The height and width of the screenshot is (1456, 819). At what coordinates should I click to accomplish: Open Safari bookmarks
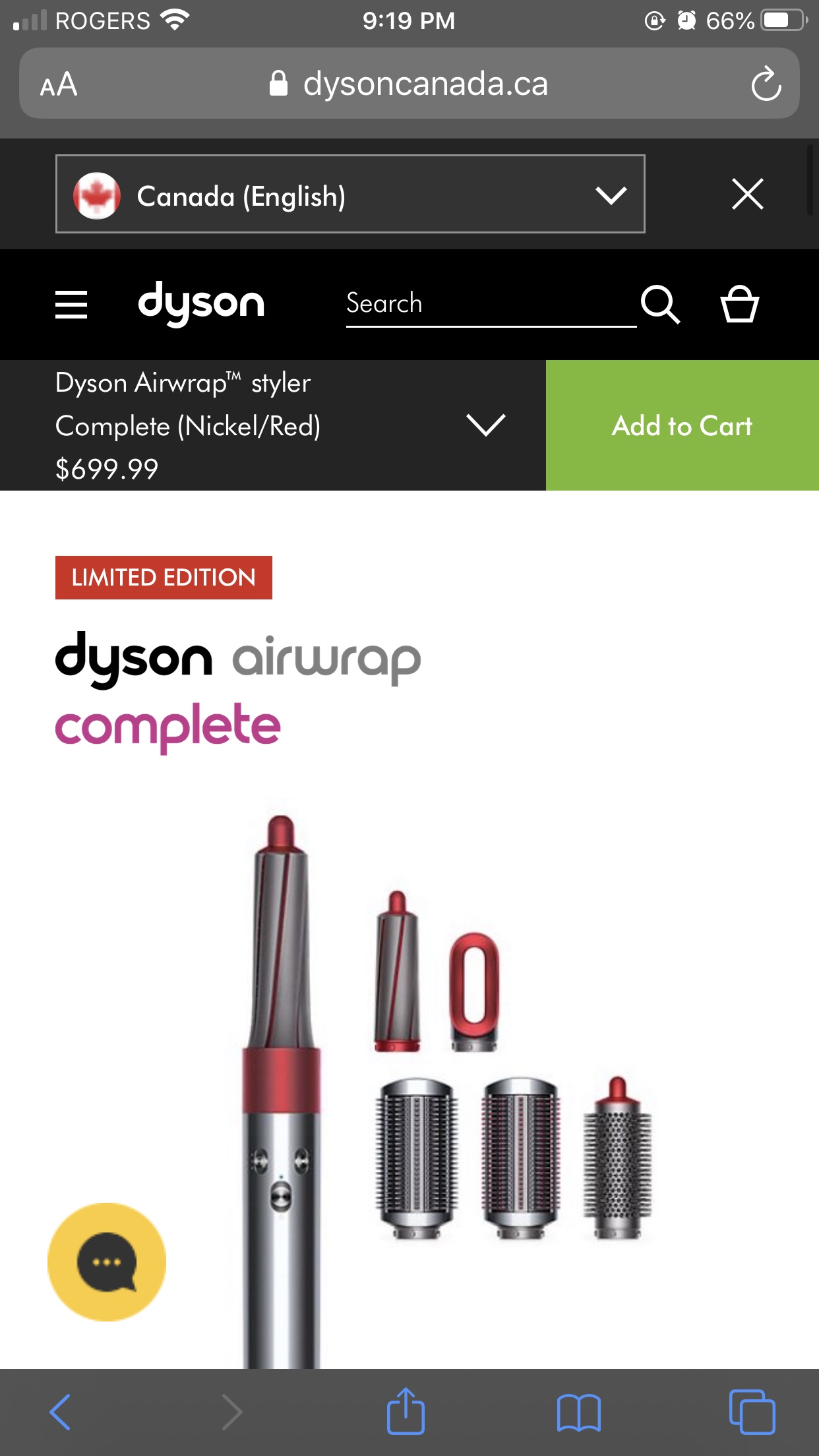tap(578, 1412)
